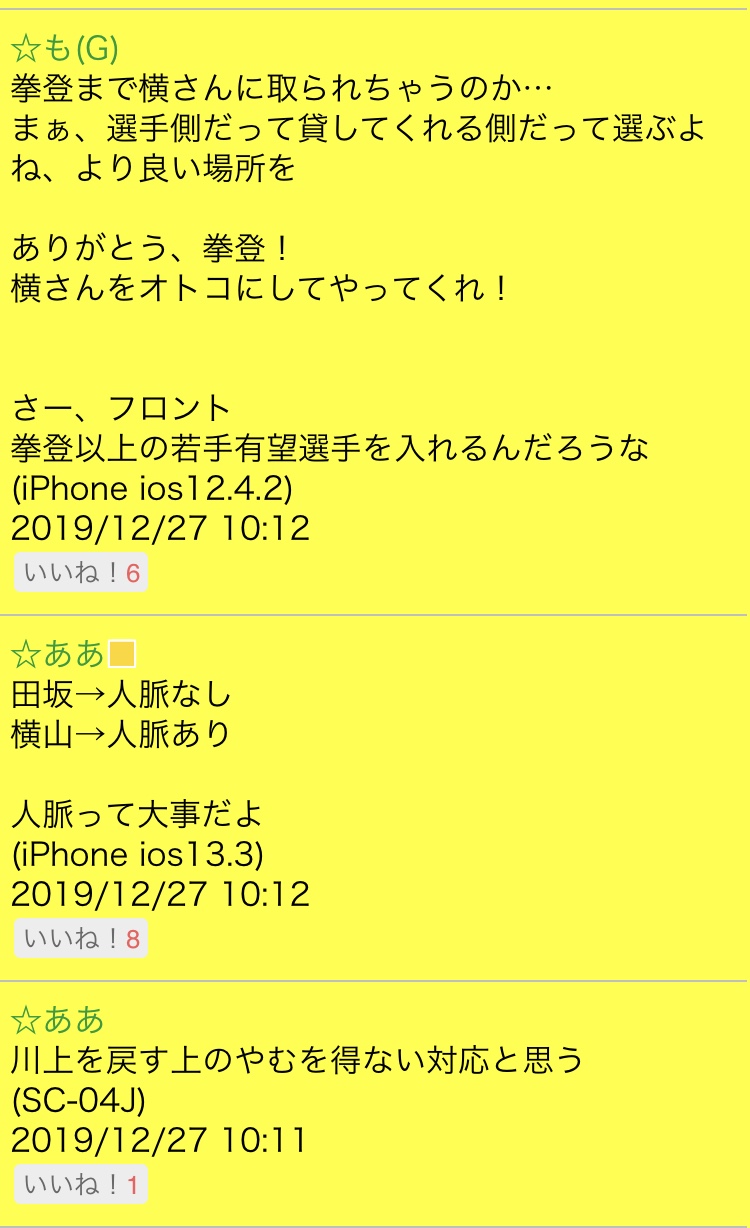This screenshot has height=1228, width=750.
Task: Like the comment by も(G)
Action: [x=81, y=572]
